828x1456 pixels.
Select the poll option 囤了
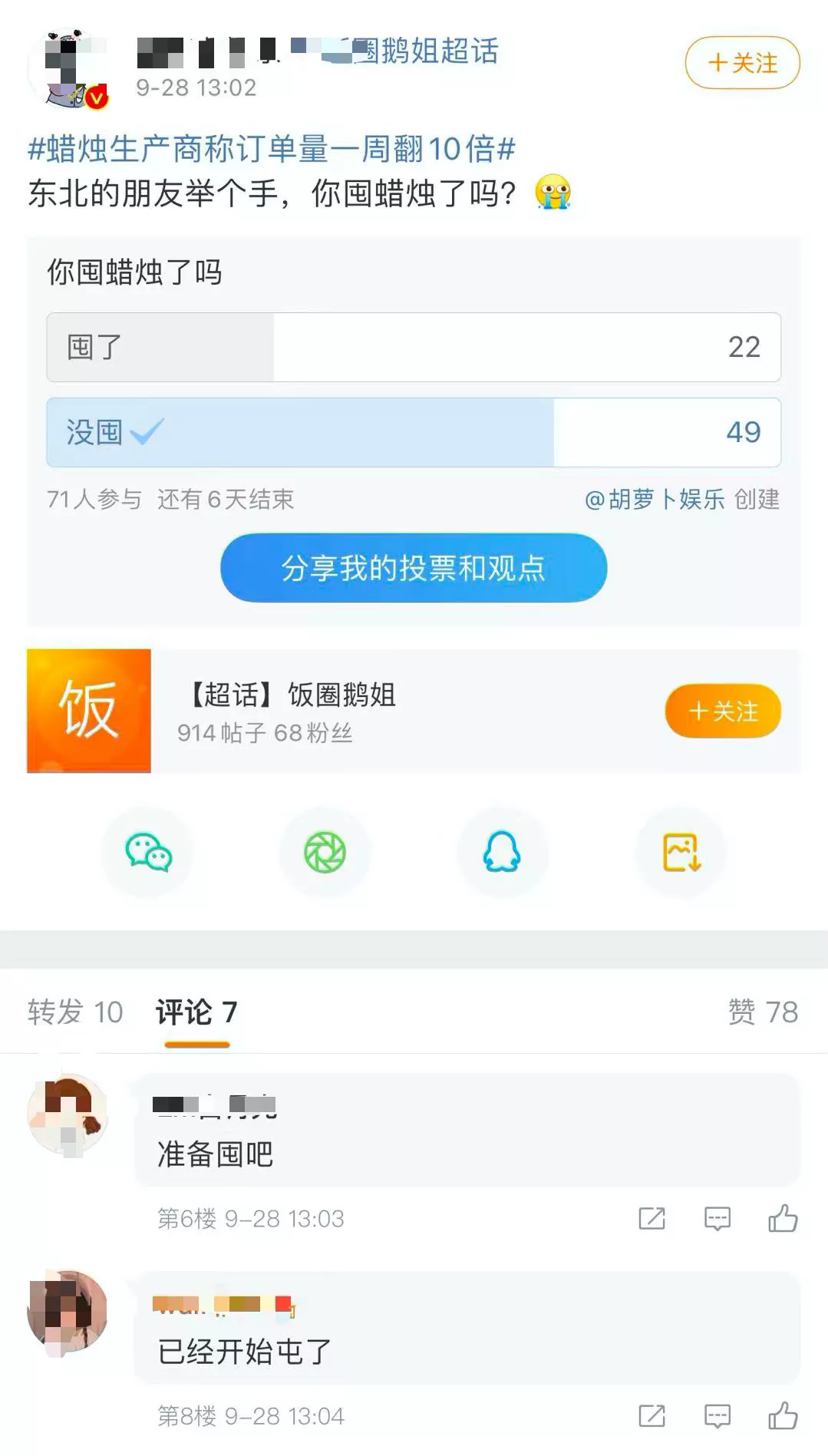[413, 347]
